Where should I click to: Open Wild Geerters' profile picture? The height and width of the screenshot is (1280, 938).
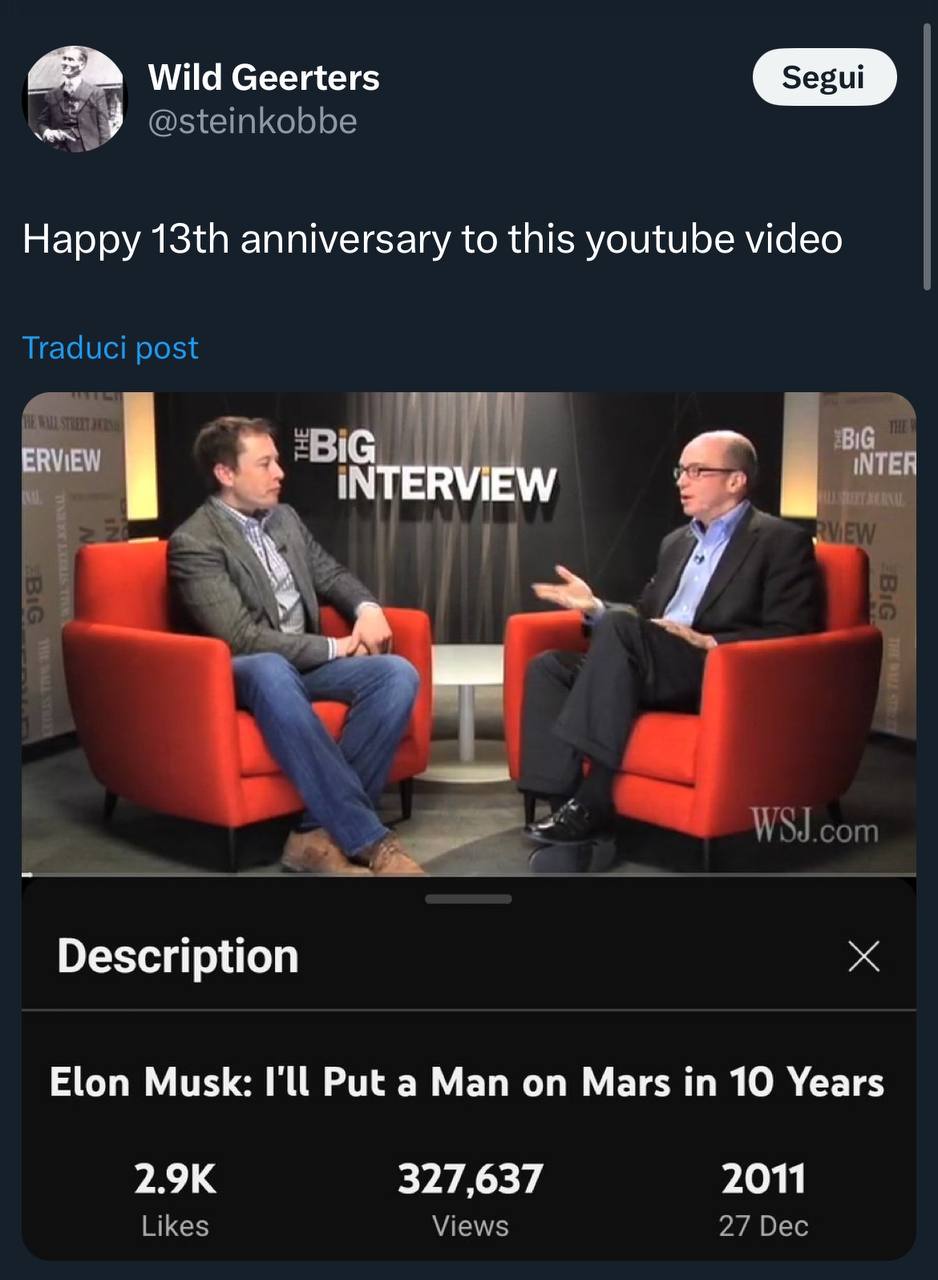(75, 98)
